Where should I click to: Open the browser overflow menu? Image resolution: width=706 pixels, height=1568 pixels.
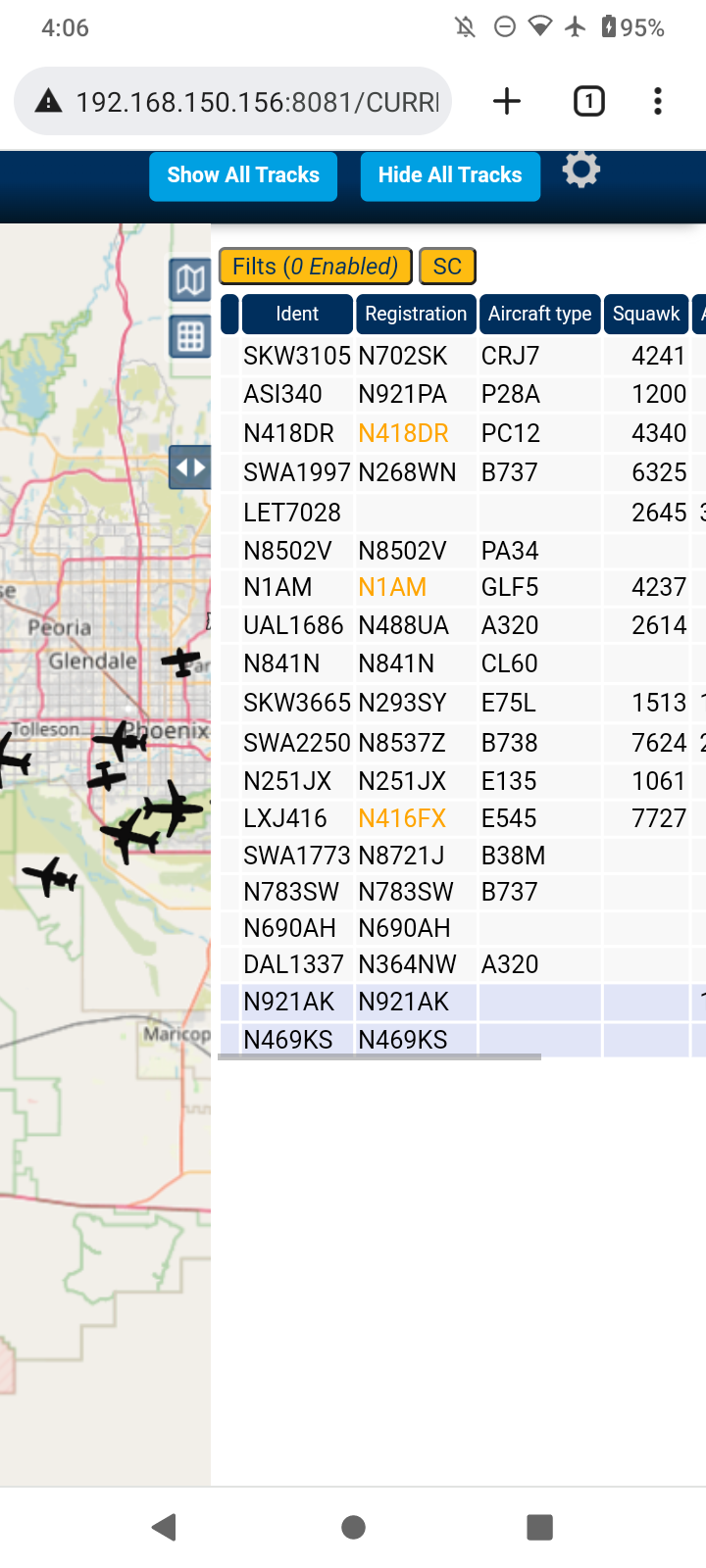658,101
